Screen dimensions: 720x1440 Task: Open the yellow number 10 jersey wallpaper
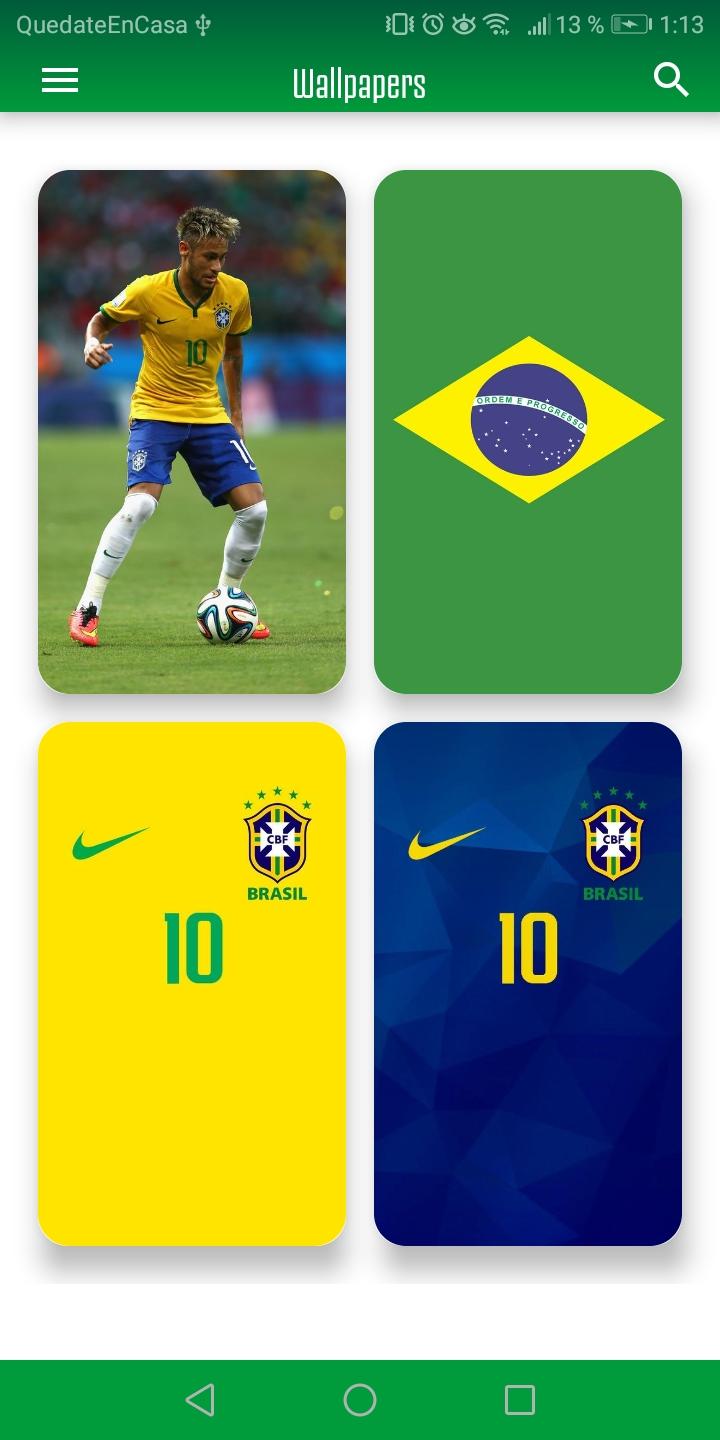coord(192,984)
